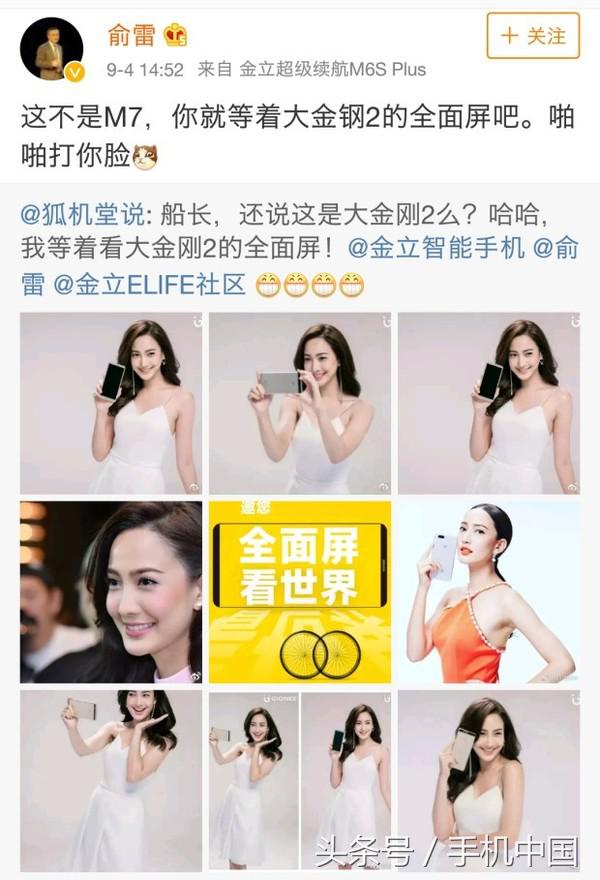Open the photo of woman photographing with phone

click(299, 402)
